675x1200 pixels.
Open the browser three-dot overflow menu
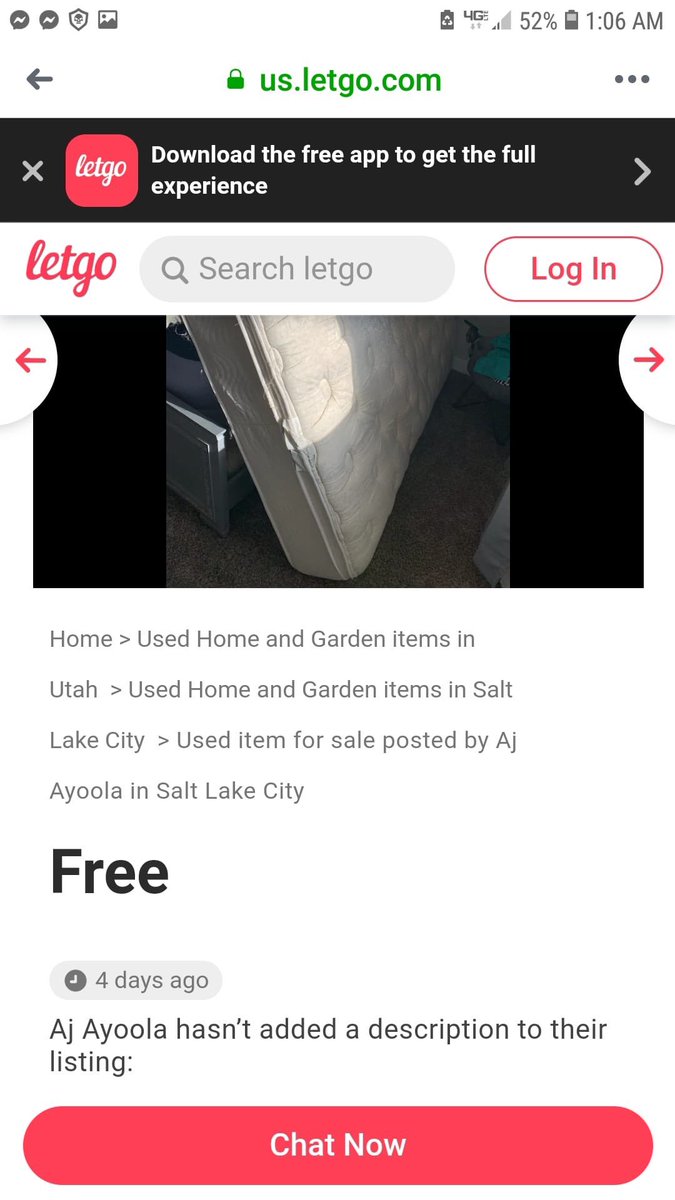631,80
